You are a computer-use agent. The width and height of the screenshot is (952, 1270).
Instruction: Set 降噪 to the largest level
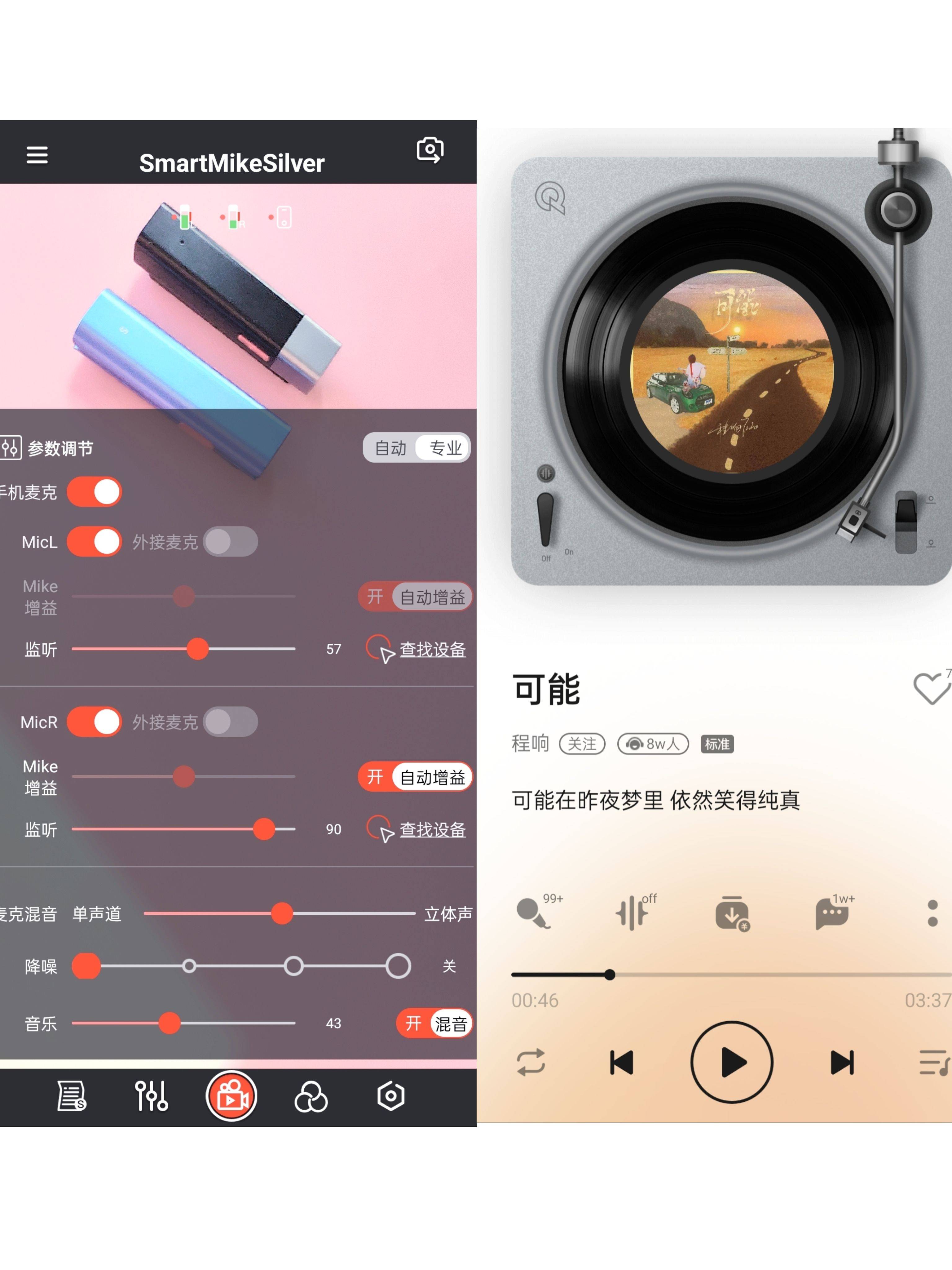point(398,966)
